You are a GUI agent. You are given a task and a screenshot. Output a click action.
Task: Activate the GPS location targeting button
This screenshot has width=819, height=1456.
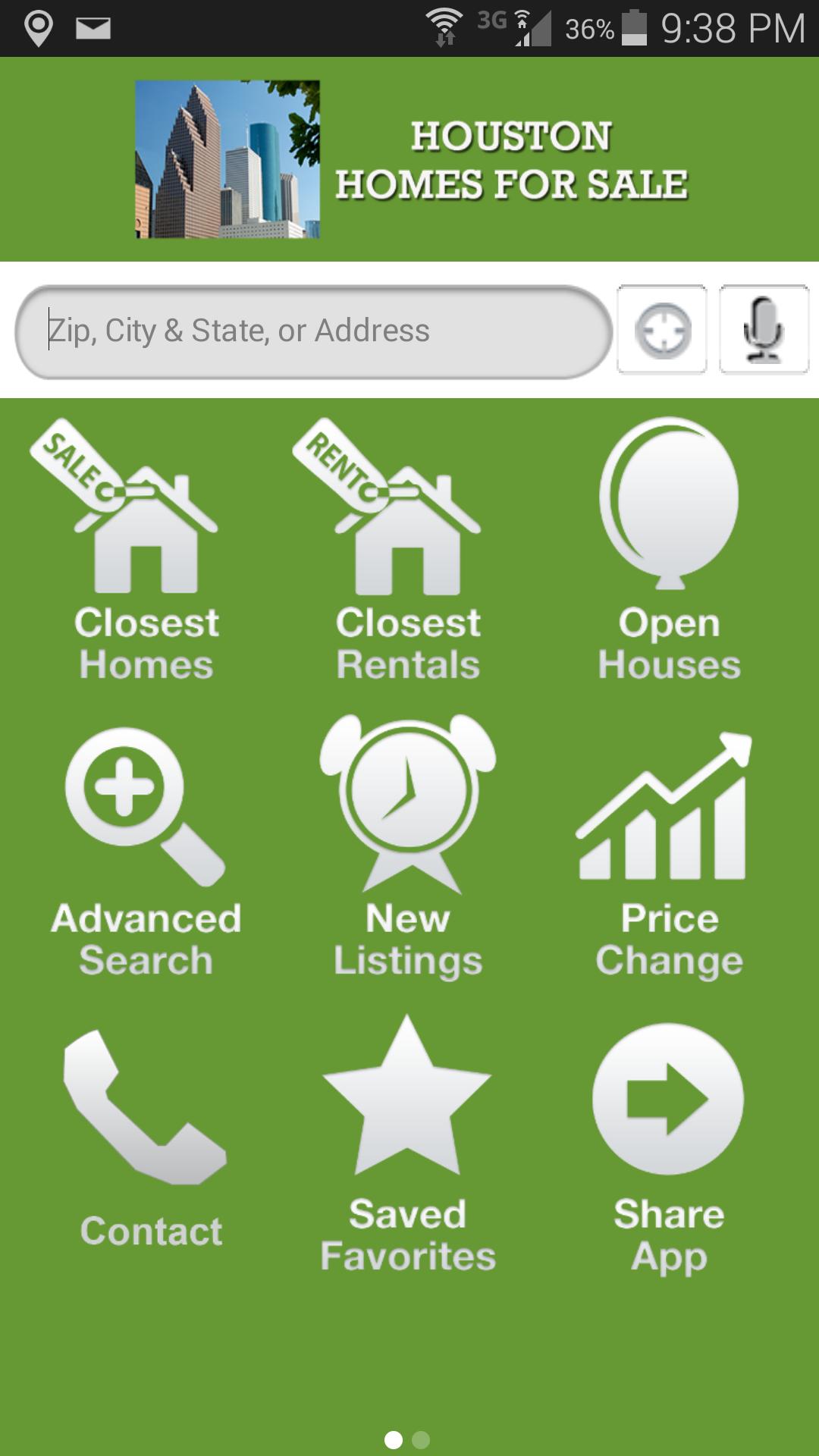664,329
